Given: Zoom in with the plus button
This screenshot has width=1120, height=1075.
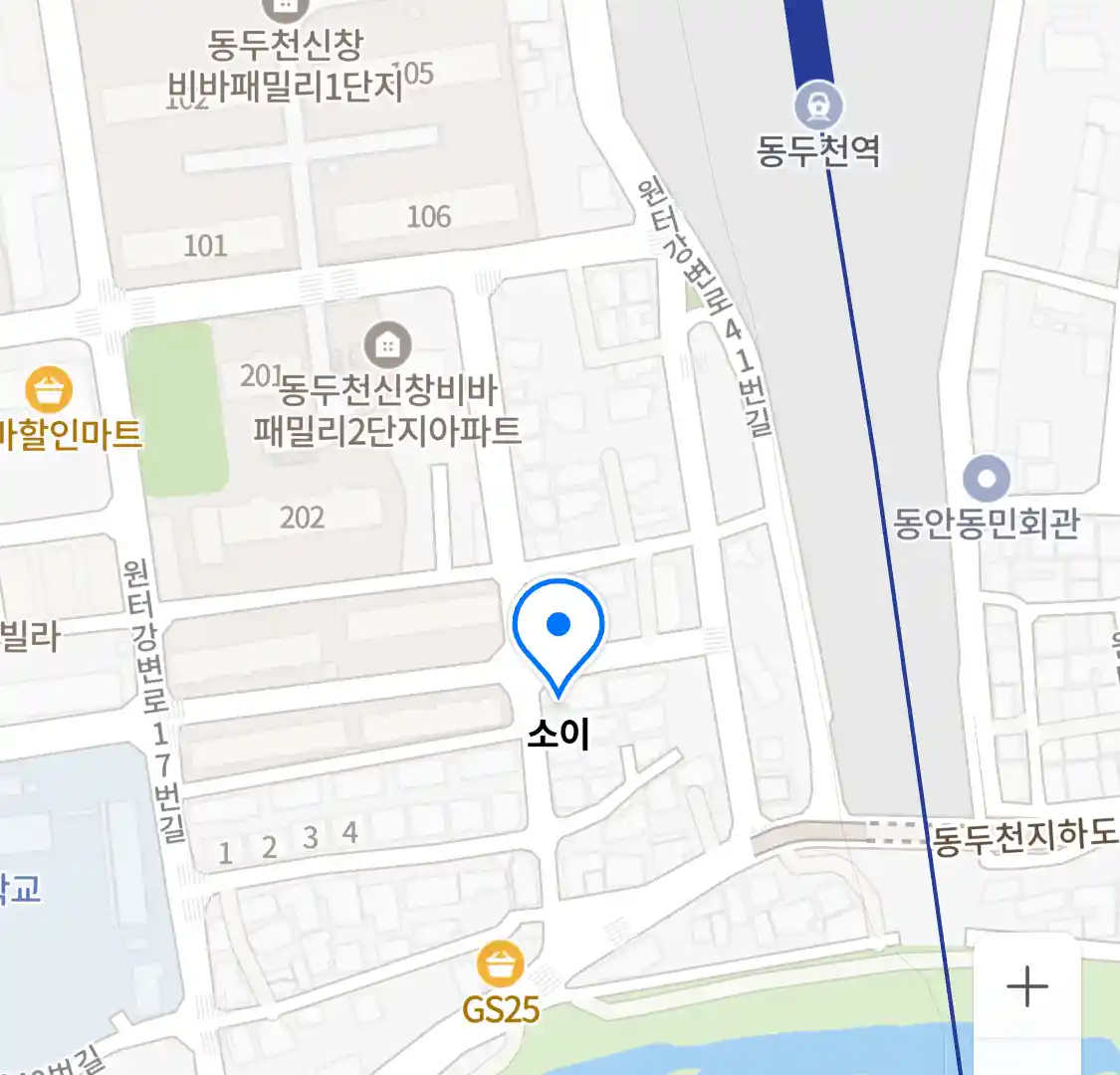Looking at the screenshot, I should (1027, 987).
